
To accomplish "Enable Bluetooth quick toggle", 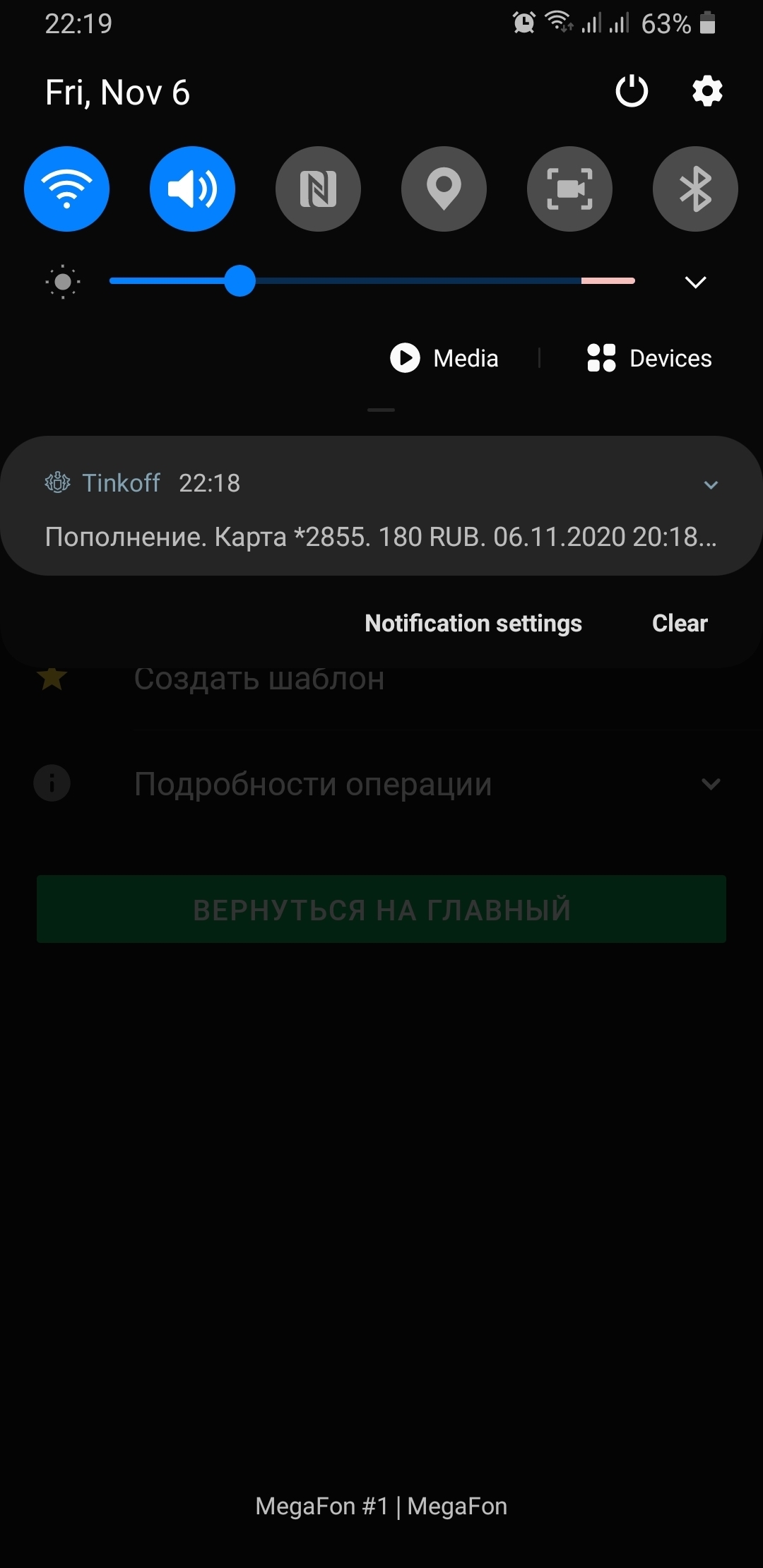I will tap(695, 189).
